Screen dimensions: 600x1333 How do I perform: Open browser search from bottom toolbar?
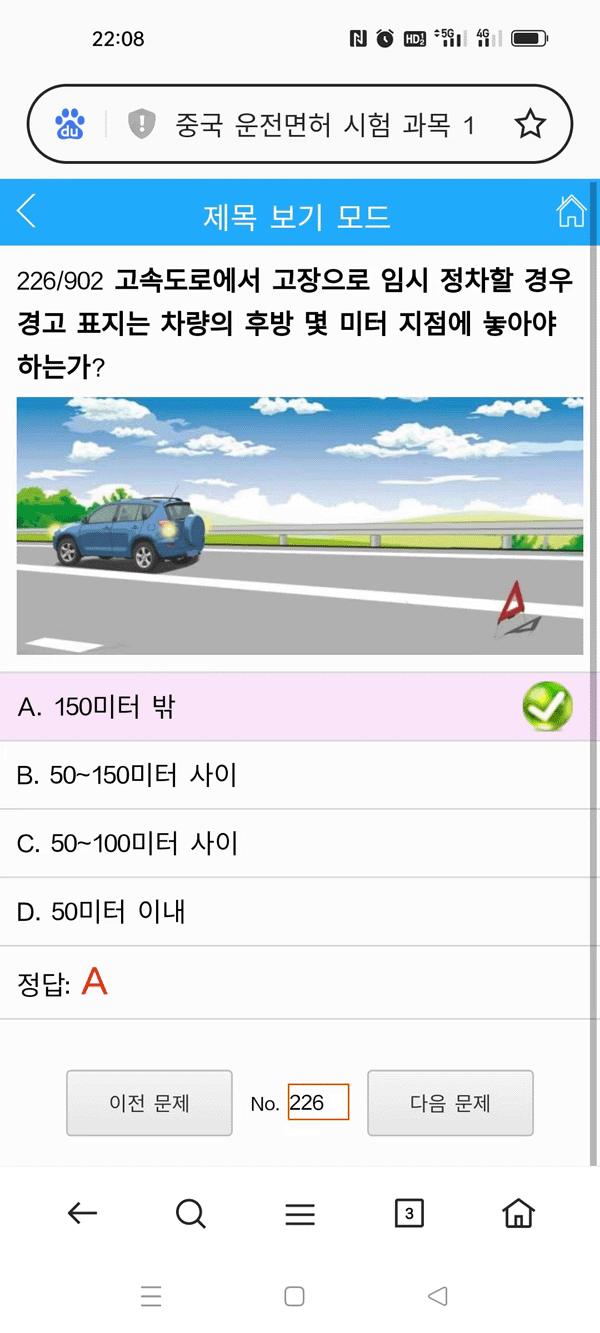click(190, 1214)
